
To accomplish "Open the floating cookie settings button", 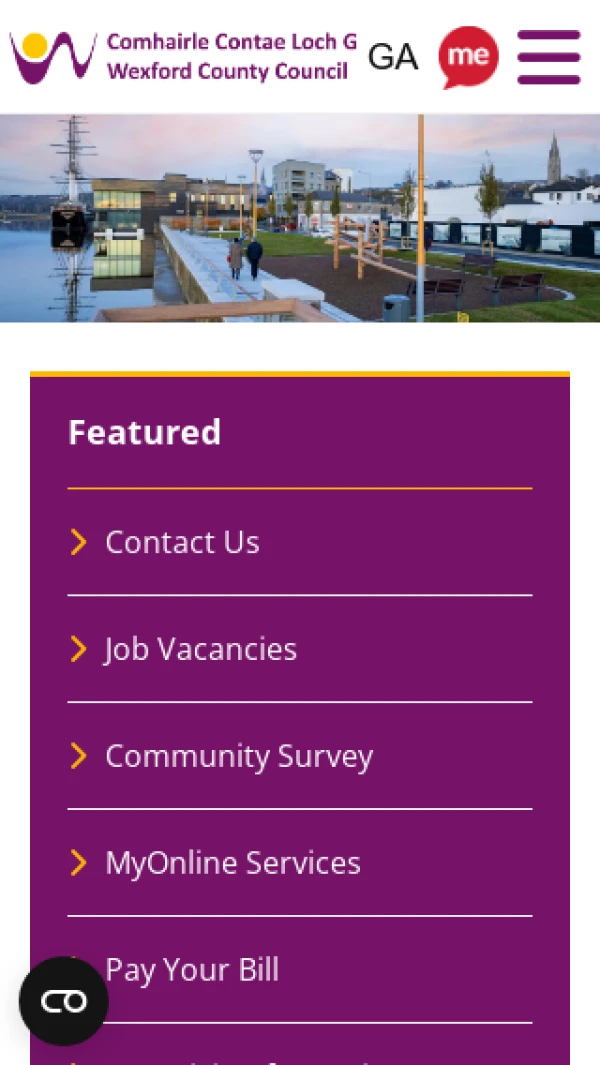I will [x=64, y=1001].
